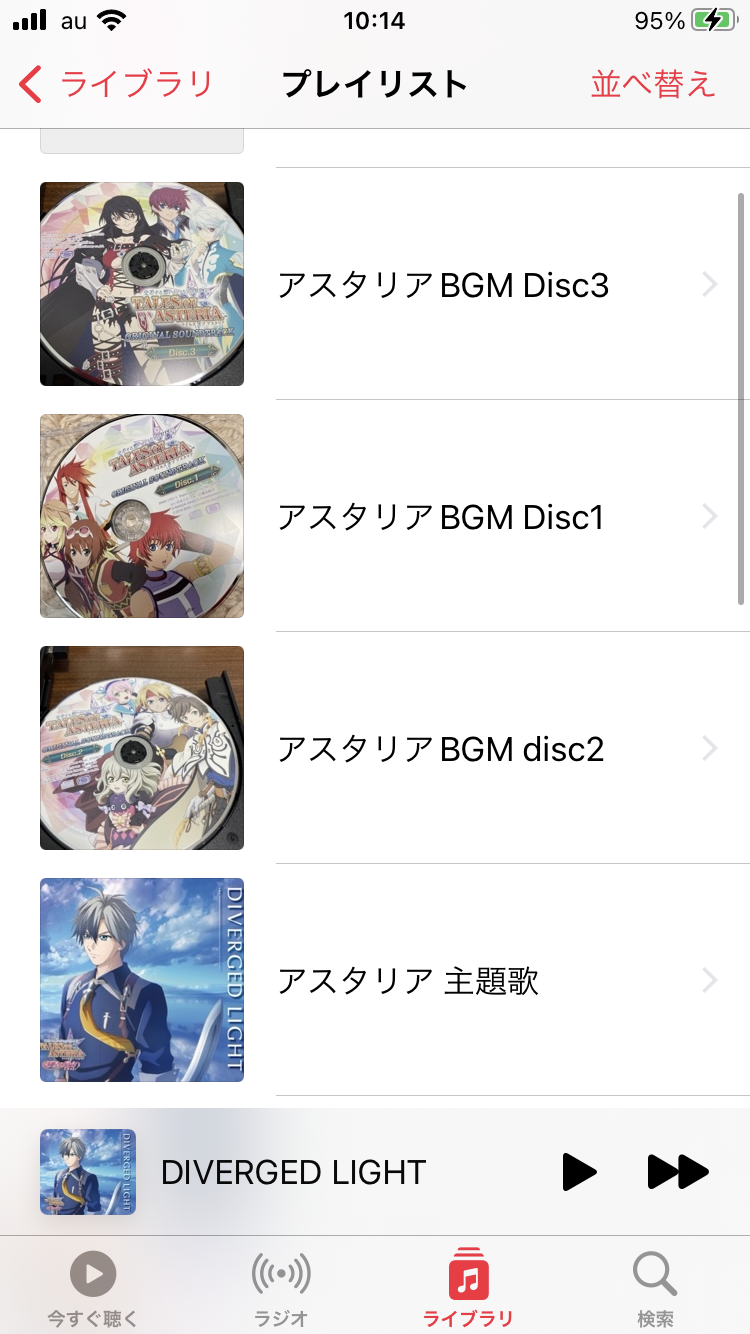Tap the 並べ替え sort button
Image resolution: width=750 pixels, height=1334 pixels.
tap(653, 84)
